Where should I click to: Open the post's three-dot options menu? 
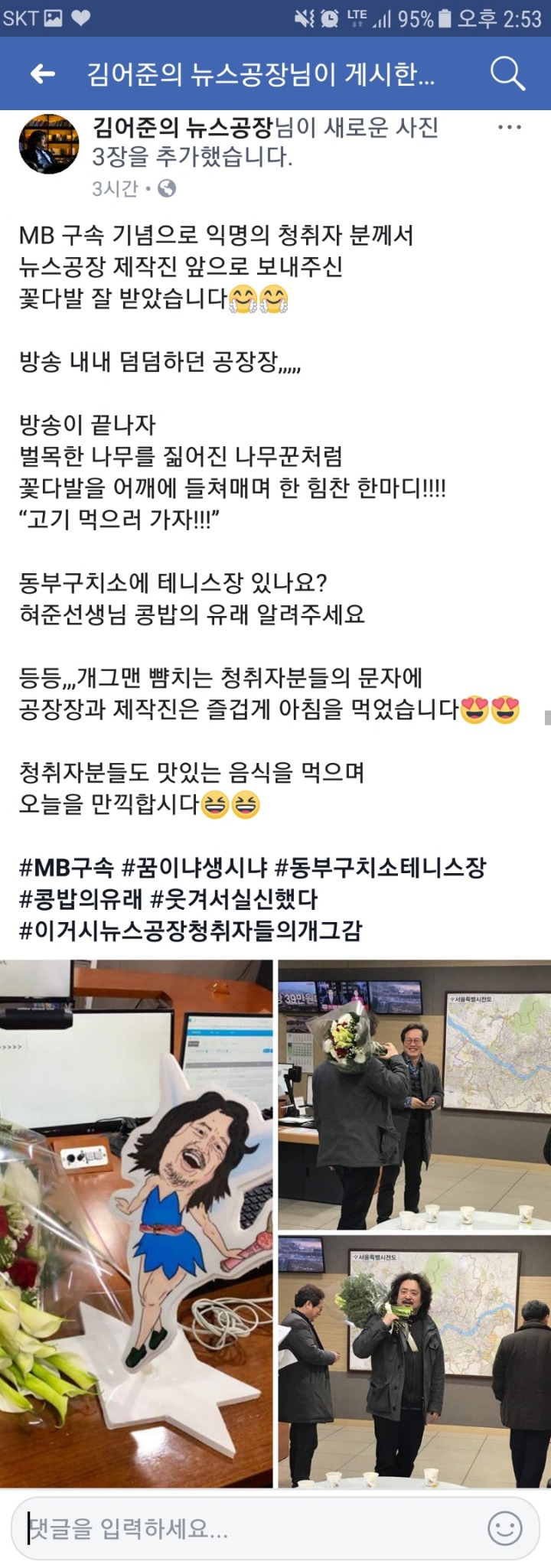509,127
